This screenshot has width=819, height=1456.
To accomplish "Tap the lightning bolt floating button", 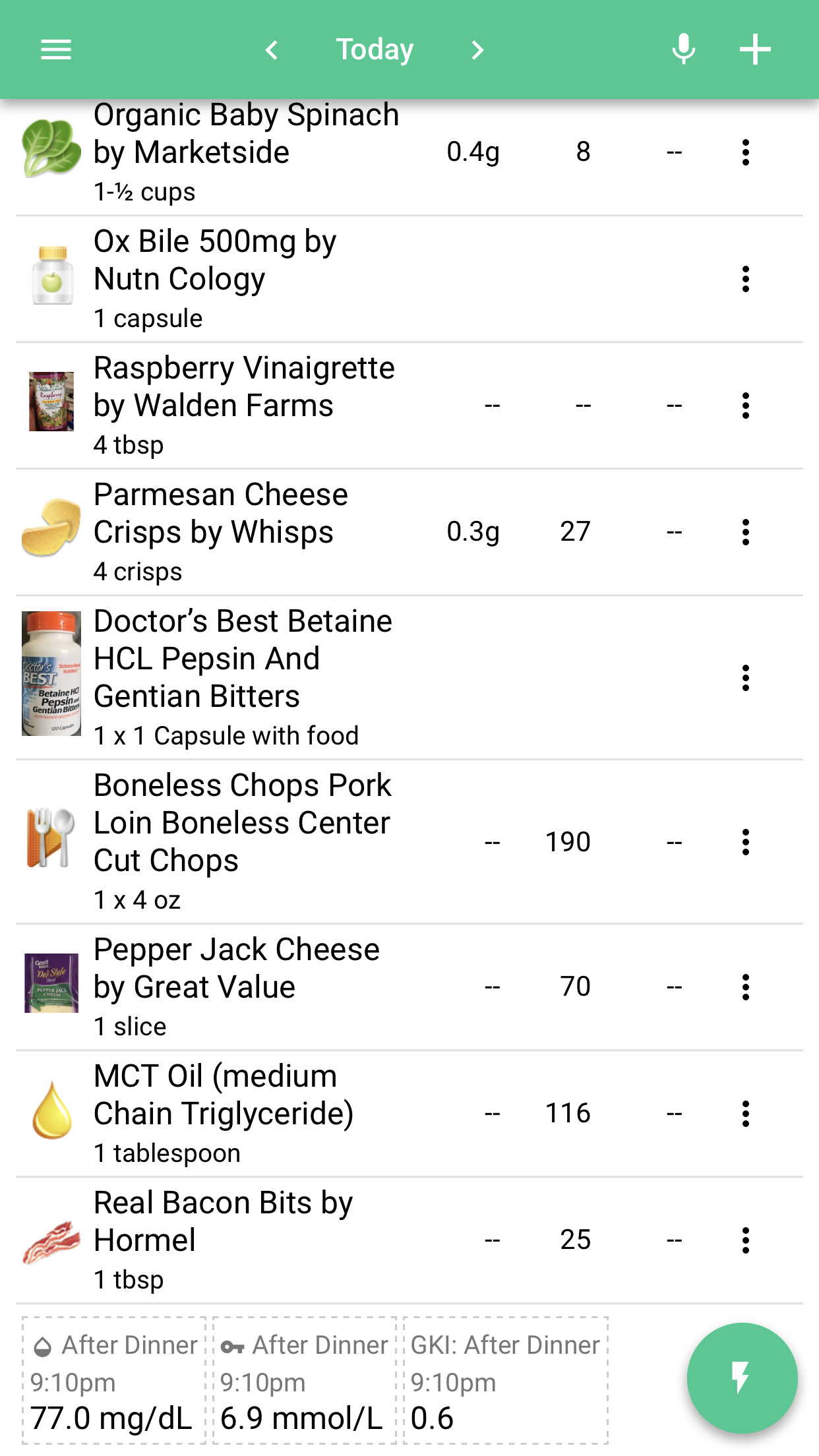I will (x=742, y=1378).
